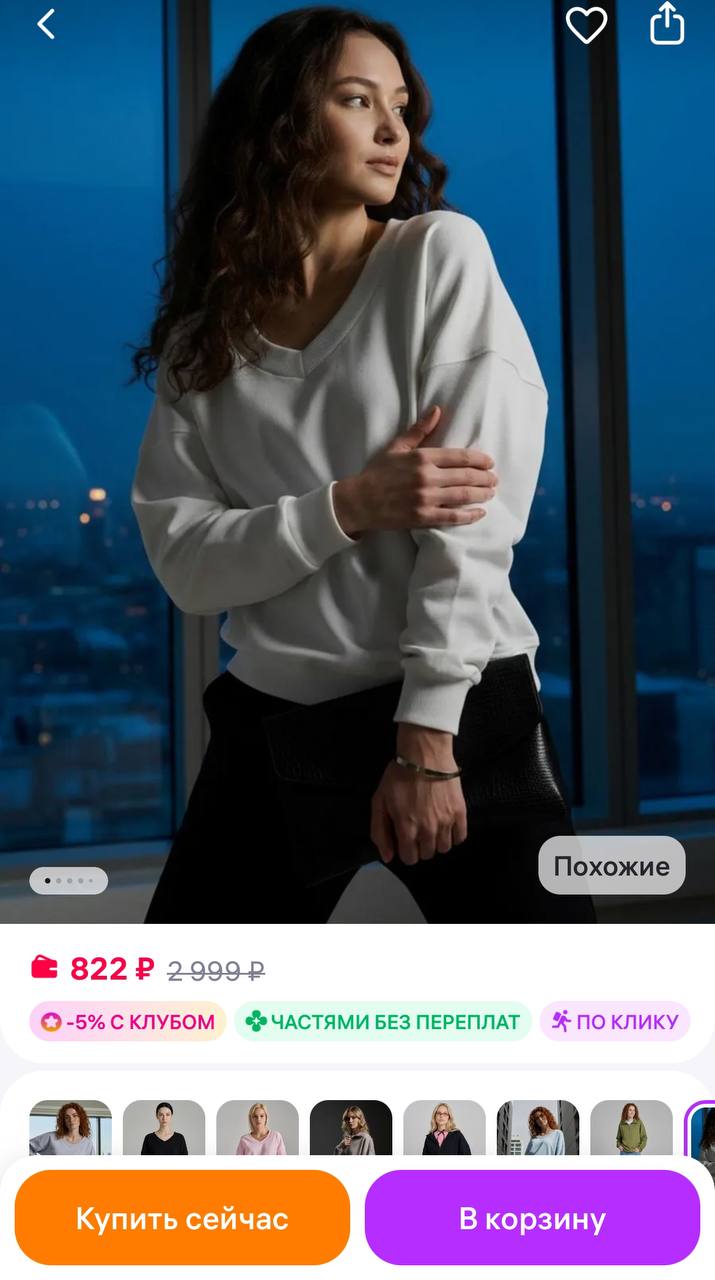Choose the black sweatshirt color variant
This screenshot has height=1280, width=715.
pyautogui.click(x=163, y=1130)
